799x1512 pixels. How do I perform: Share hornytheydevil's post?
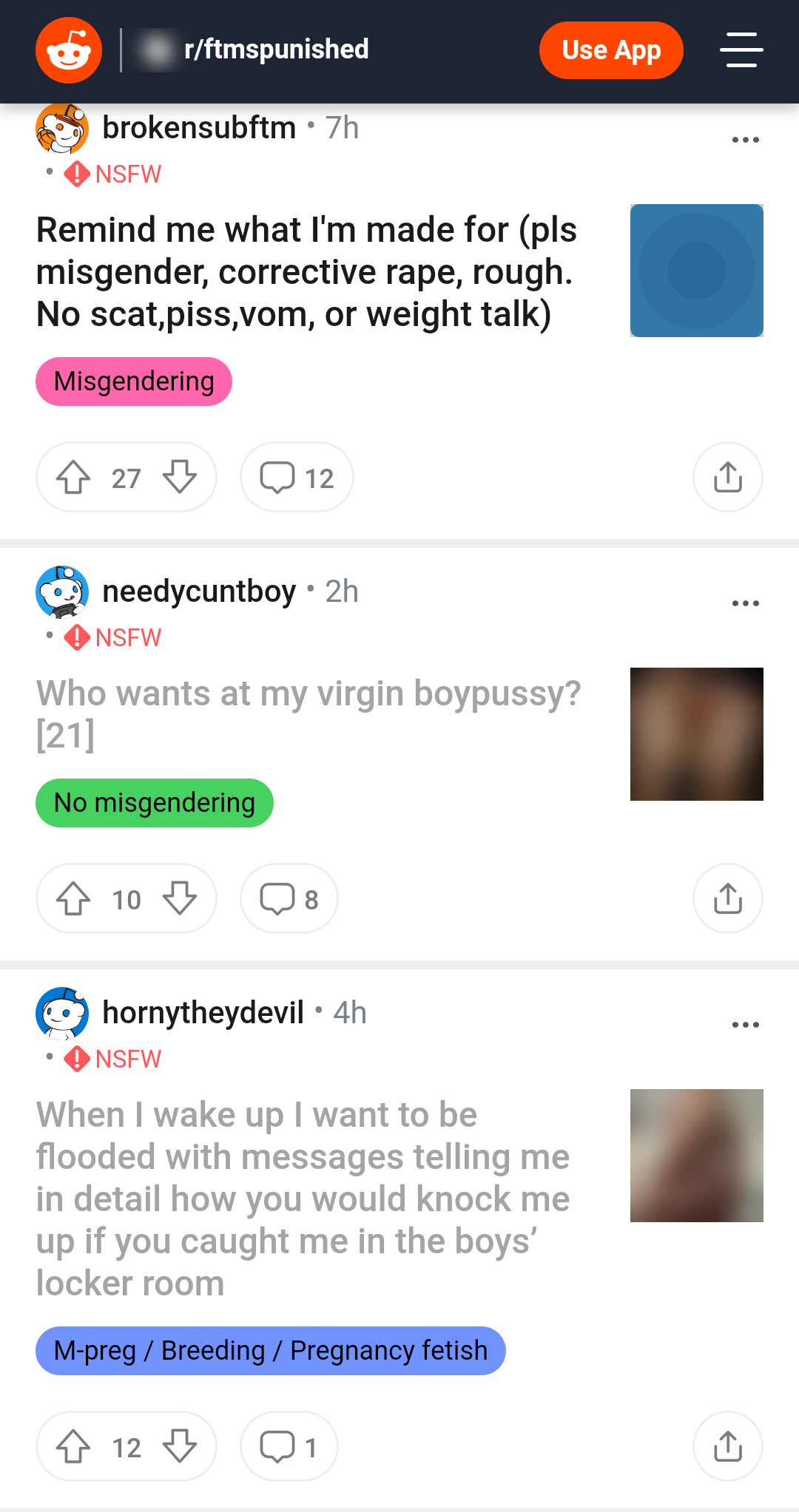(728, 1446)
